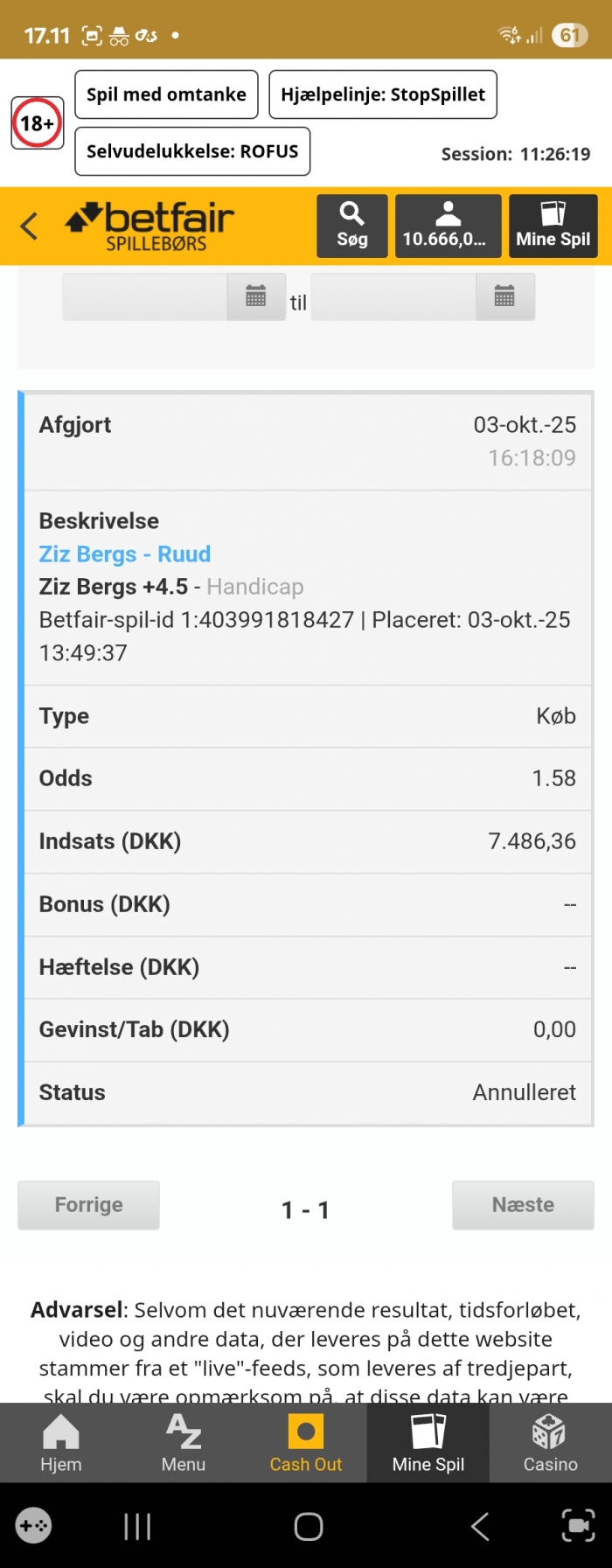612x1568 pixels.
Task: Open the start date calendar picker
Action: (x=256, y=297)
